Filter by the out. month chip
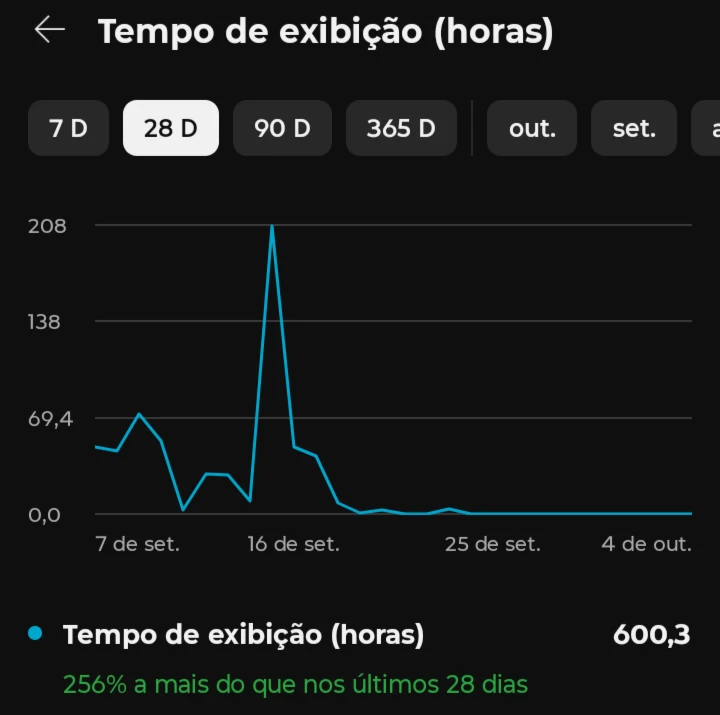Screen dimensions: 720x715 click(532, 128)
